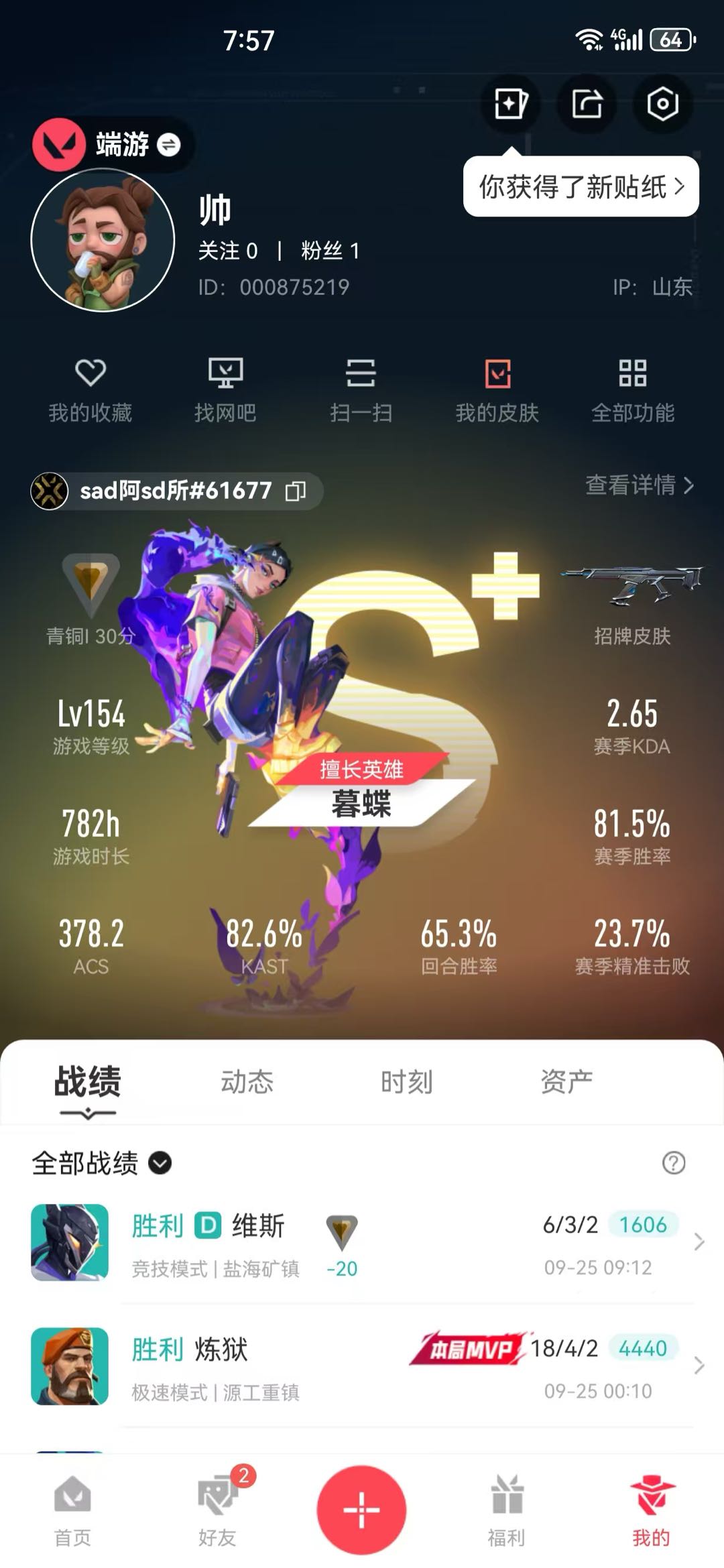Open the profile avatar
This screenshot has width=724, height=1568.
point(103,240)
